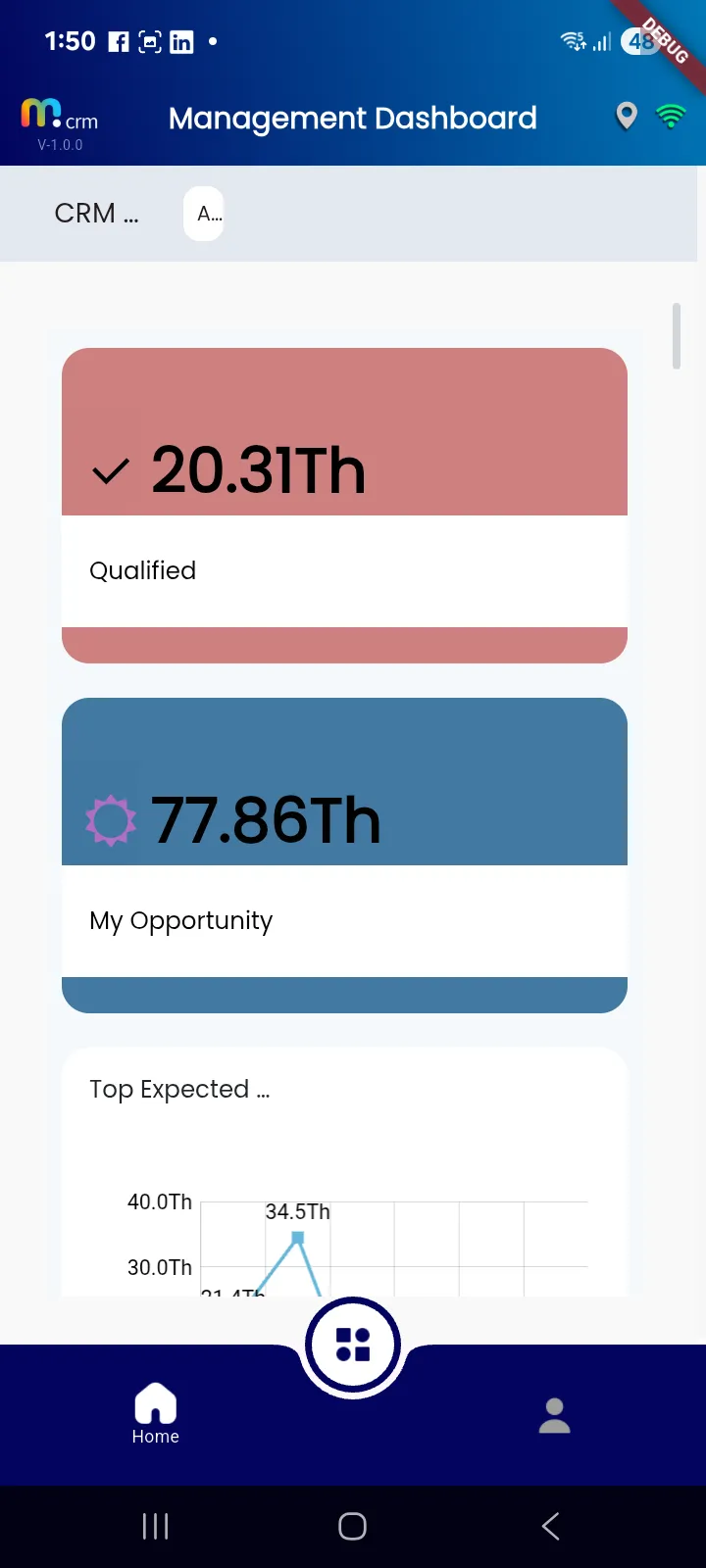Open the Qualified card

coord(344,506)
